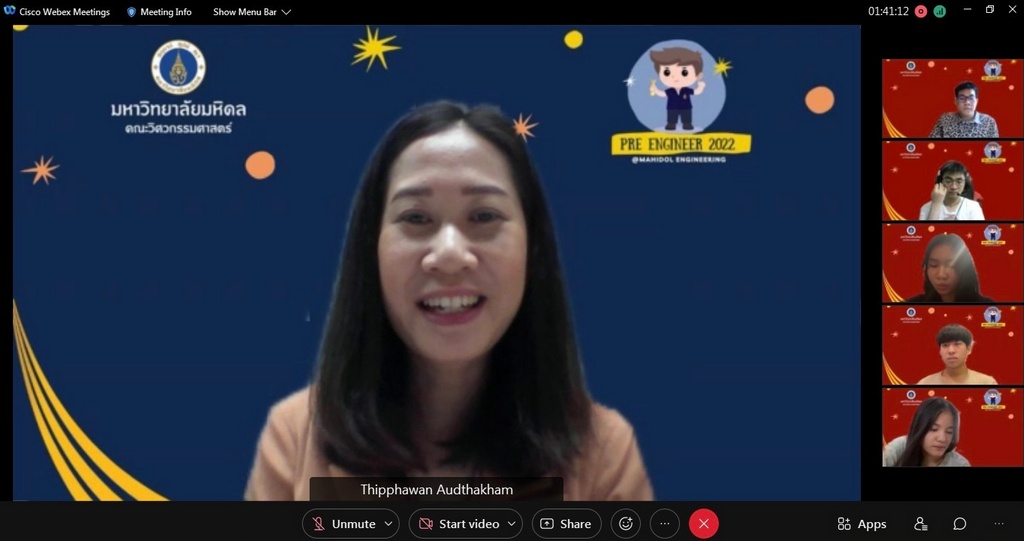1024x541 pixels.
Task: Open the more options ellipsis beside reactions
Action: click(x=665, y=524)
